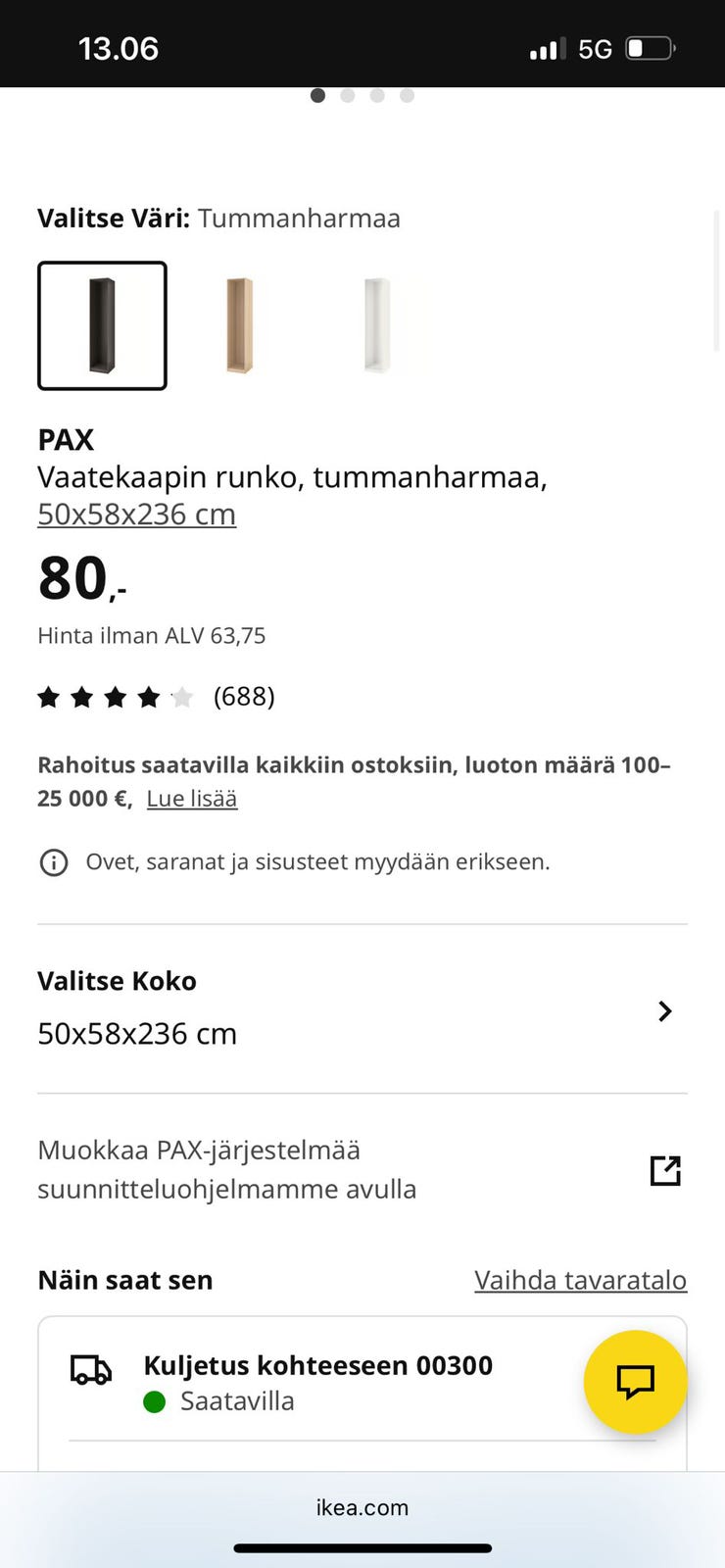Screen dimensions: 725x1568
Task: Click the Vaihda tavaratalo link
Action: point(580,1279)
